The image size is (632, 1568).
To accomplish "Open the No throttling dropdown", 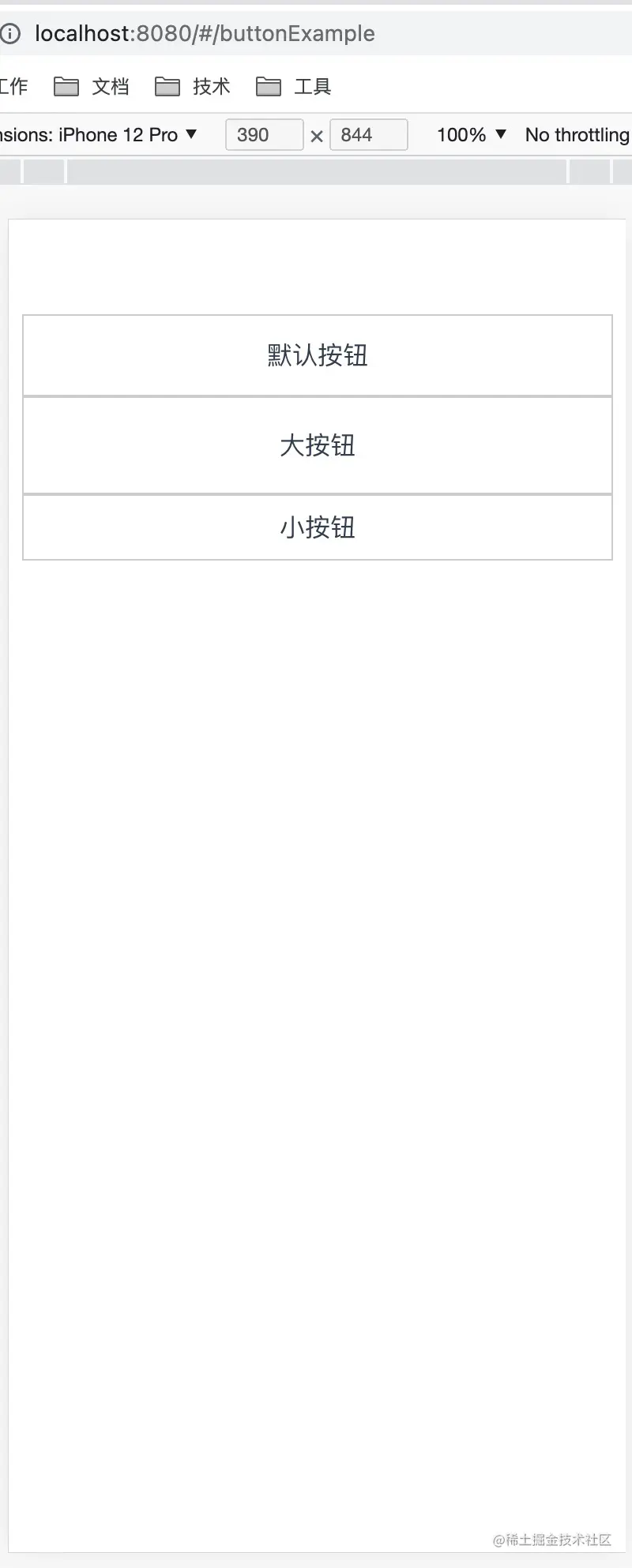I will click(577, 135).
